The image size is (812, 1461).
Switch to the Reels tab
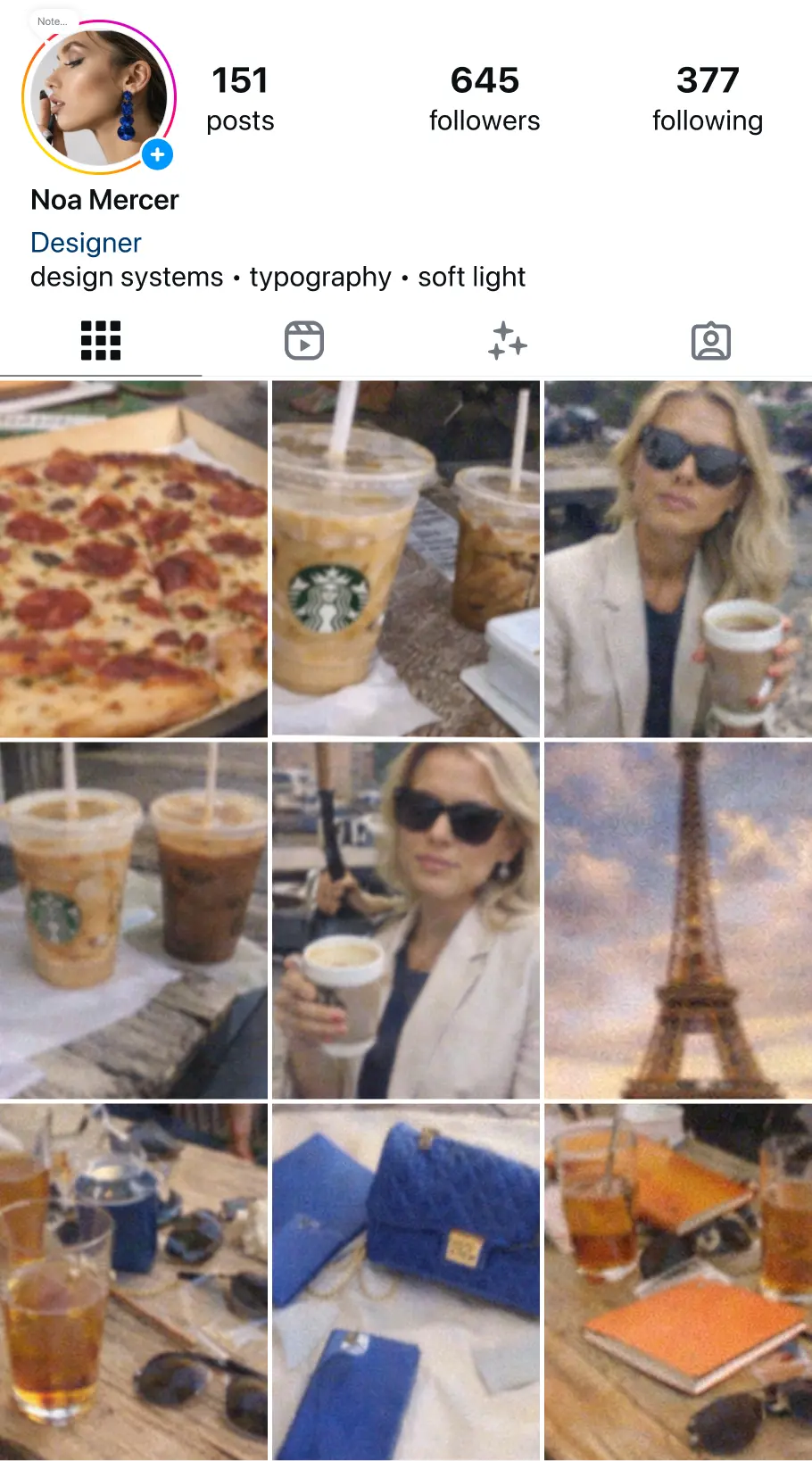coord(304,341)
